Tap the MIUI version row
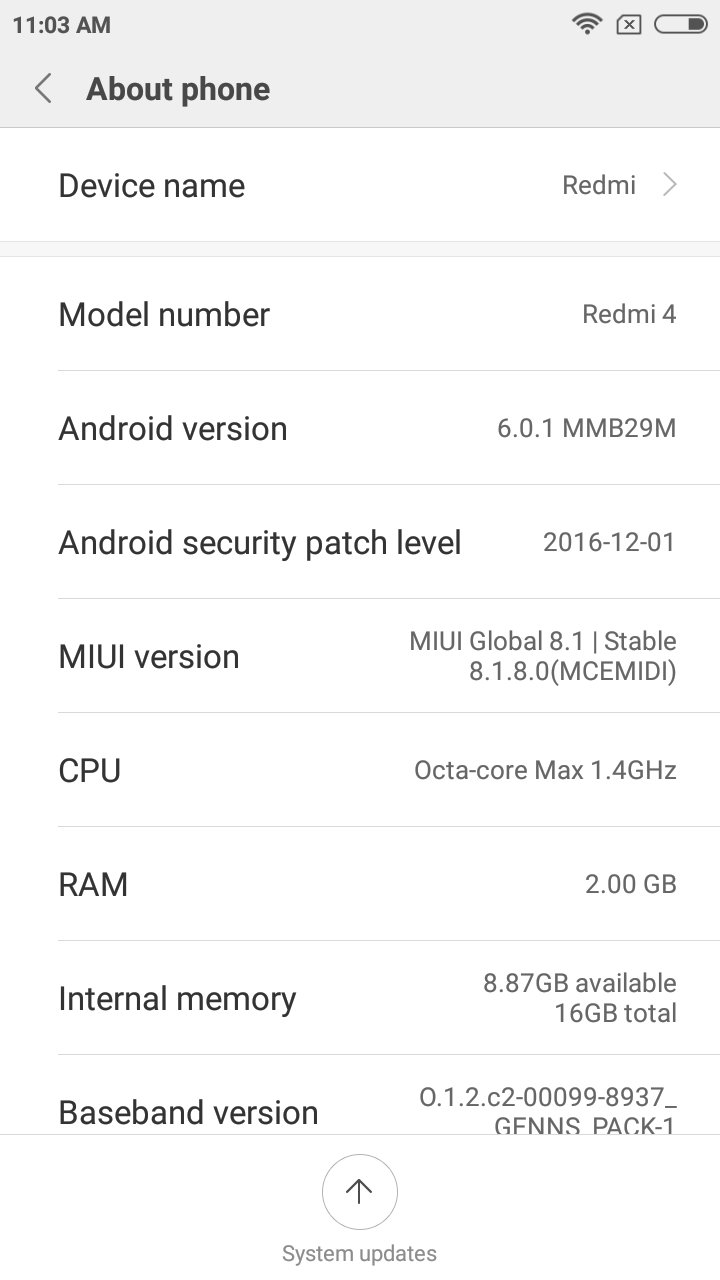720x1280 pixels. tap(360, 657)
